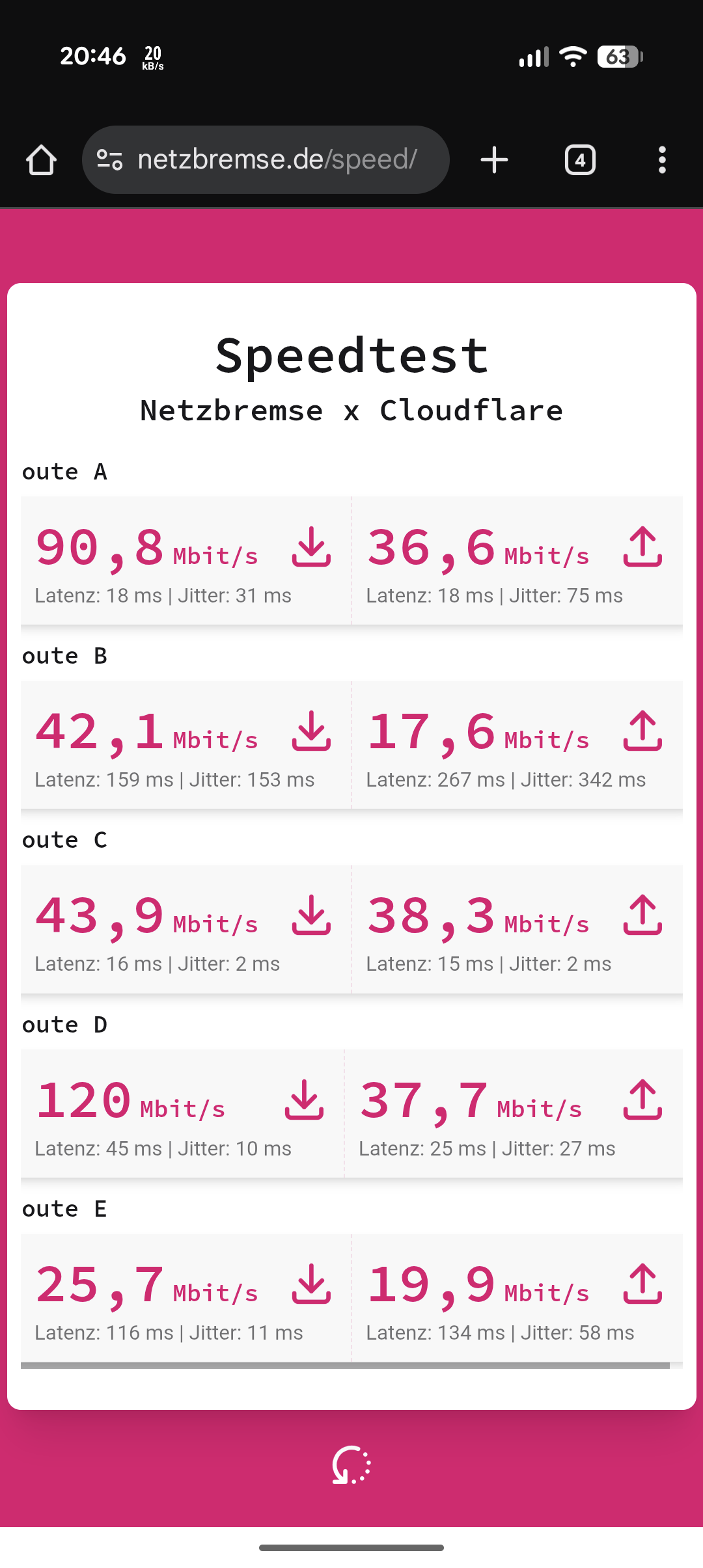Tap the netzbremse.de address bar
This screenshot has height=1568, width=703.
tap(277, 160)
